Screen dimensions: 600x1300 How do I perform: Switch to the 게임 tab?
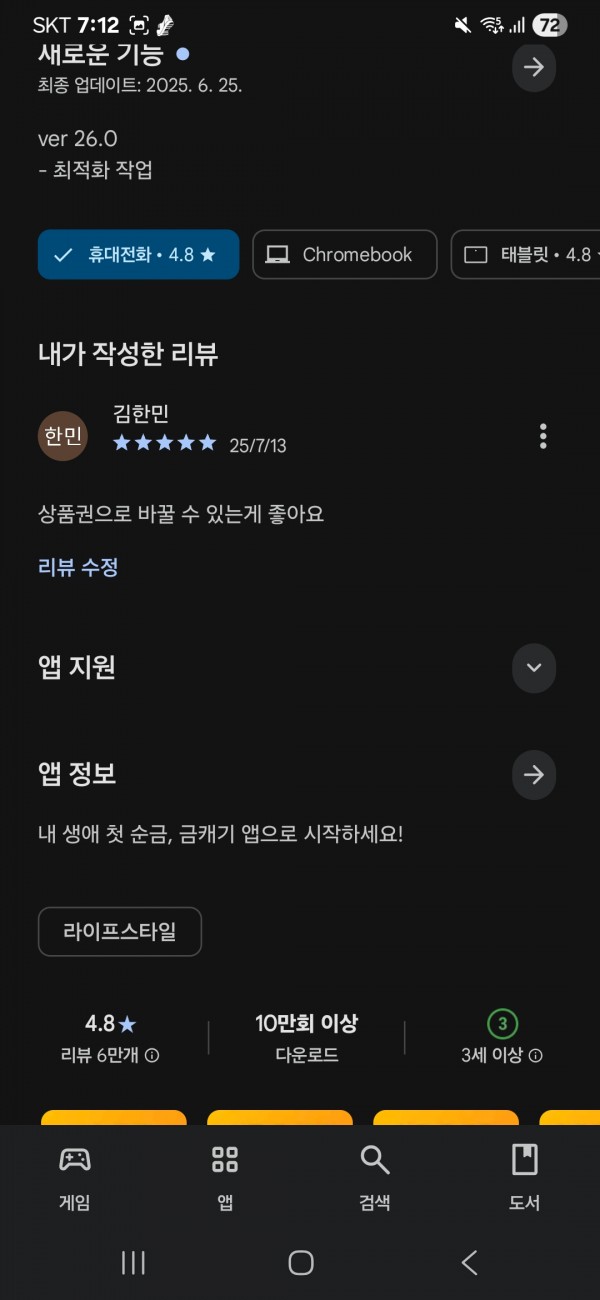pyautogui.click(x=75, y=1177)
